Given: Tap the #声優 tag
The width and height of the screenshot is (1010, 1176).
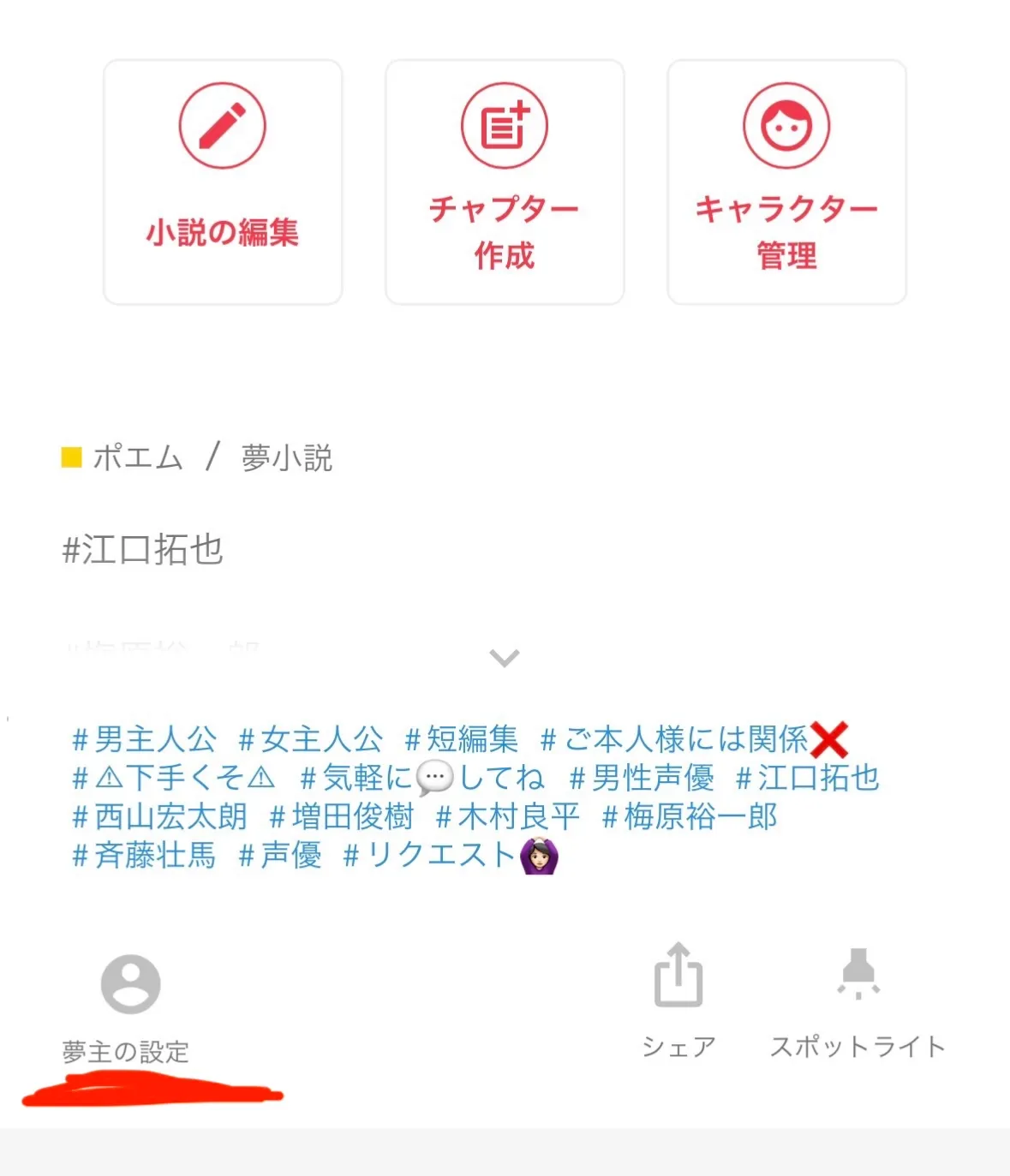Looking at the screenshot, I should [x=280, y=855].
